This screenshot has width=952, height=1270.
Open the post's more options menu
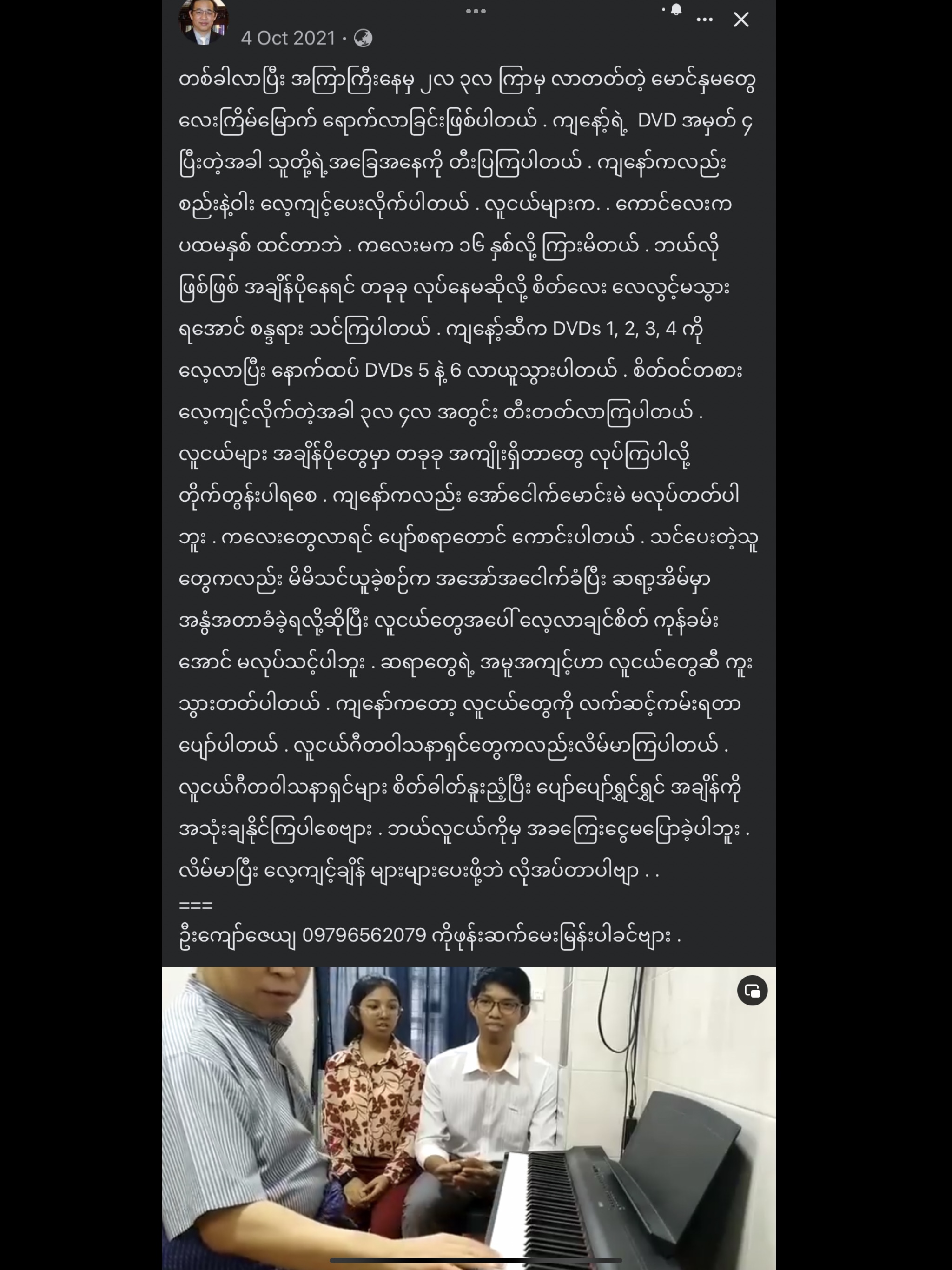[x=705, y=20]
